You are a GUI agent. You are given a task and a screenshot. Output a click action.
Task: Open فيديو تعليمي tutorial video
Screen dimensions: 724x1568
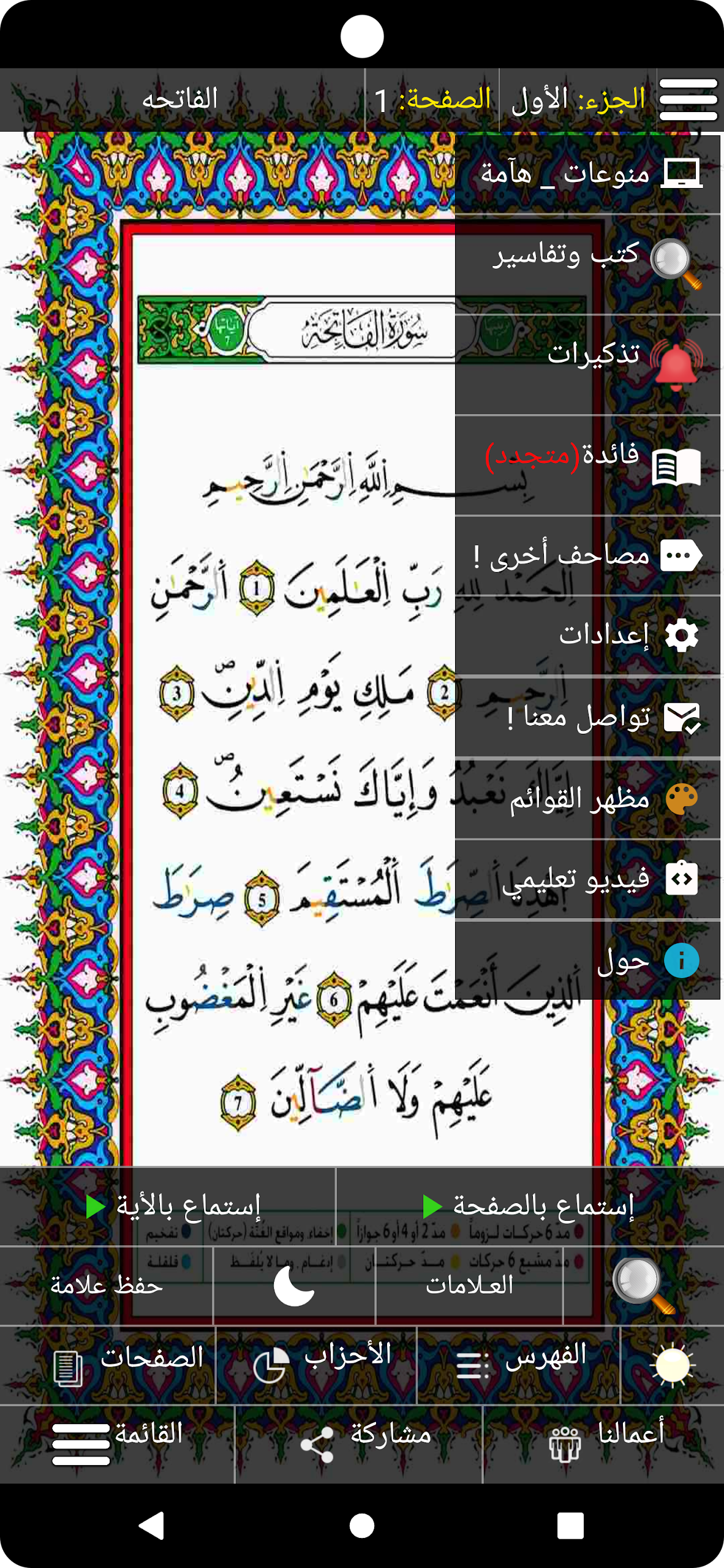[x=587, y=880]
